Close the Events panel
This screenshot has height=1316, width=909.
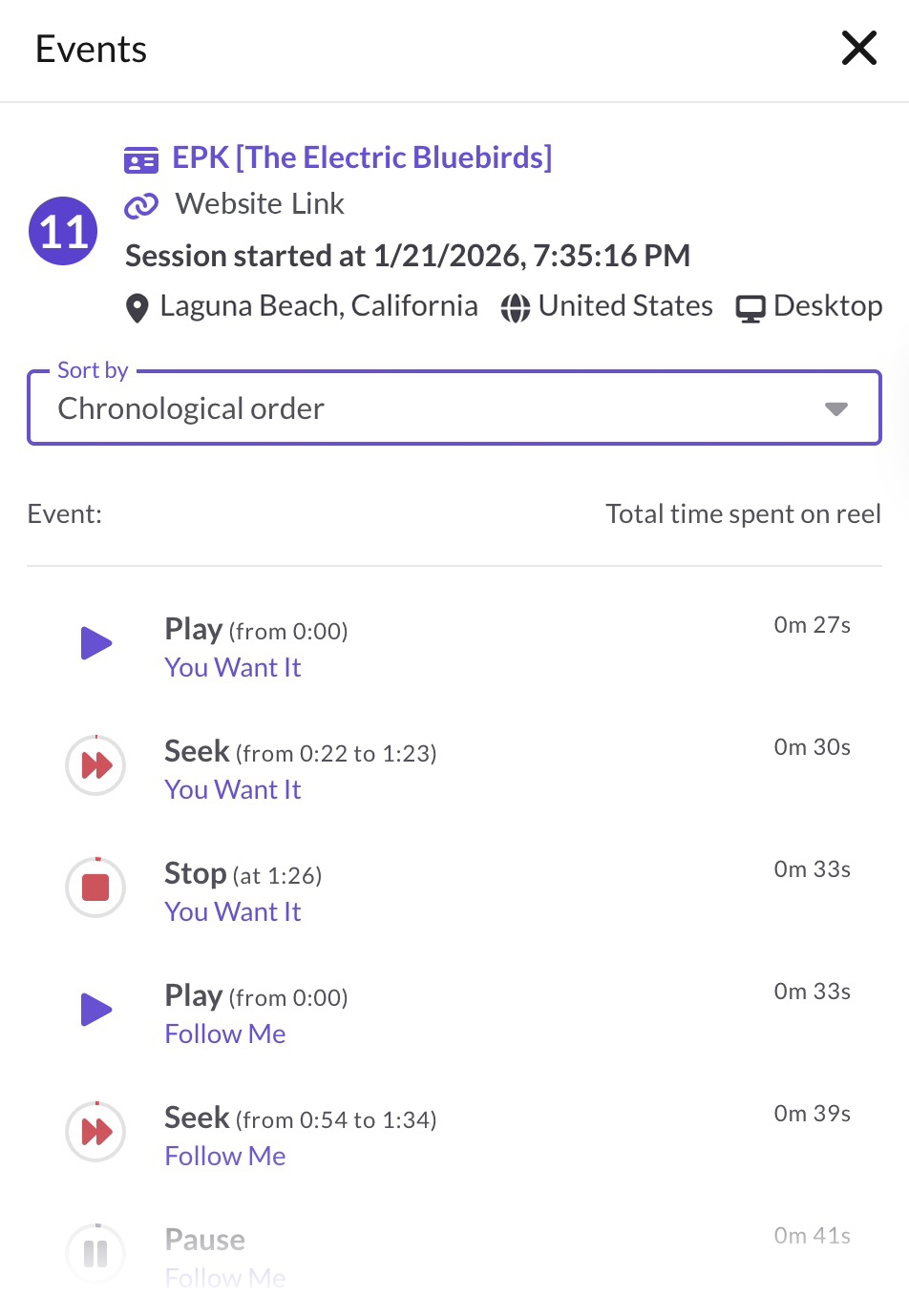[858, 48]
